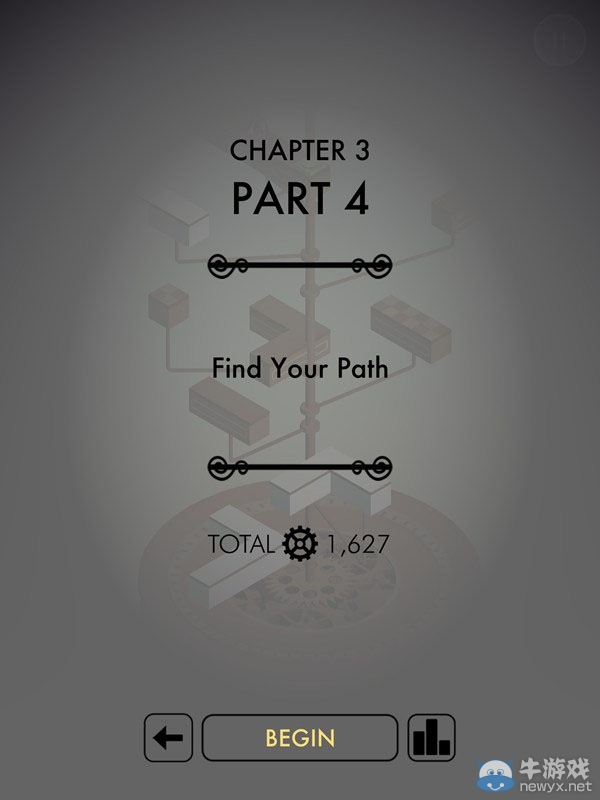The width and height of the screenshot is (600, 800).
Task: Go back with the left arrow button
Action: [169, 738]
